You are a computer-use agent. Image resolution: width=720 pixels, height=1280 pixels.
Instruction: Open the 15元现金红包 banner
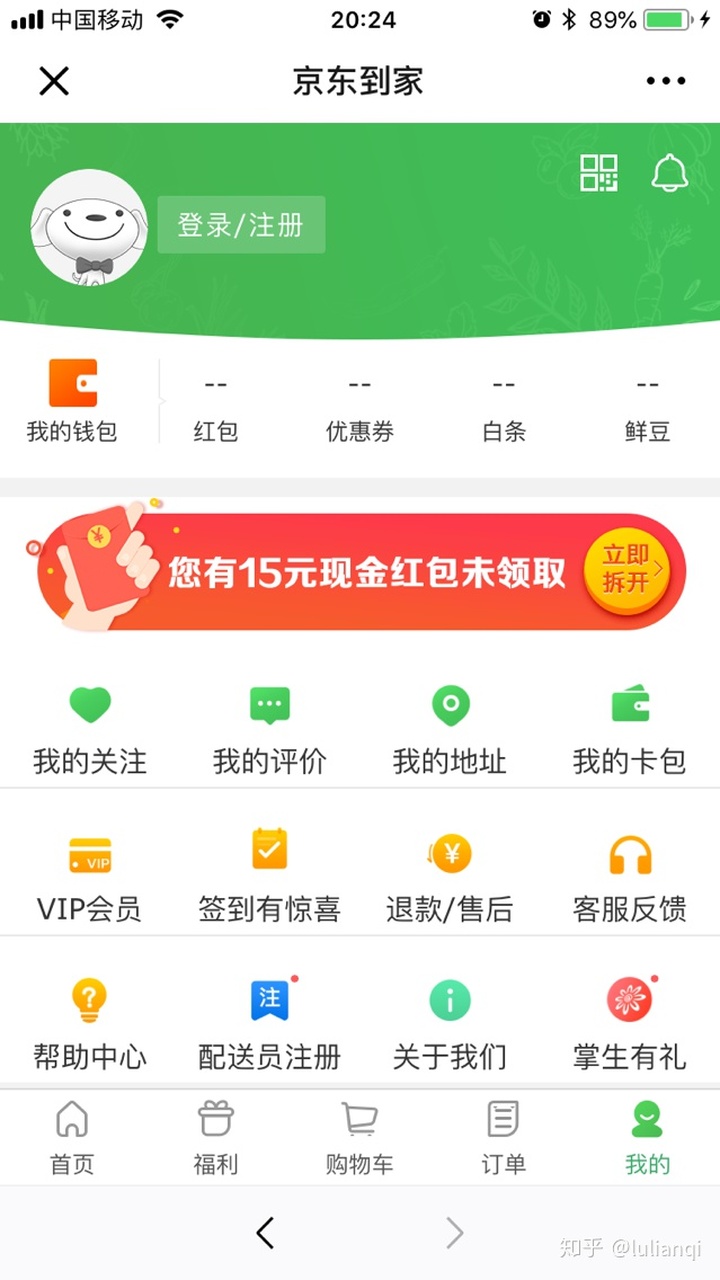click(361, 572)
